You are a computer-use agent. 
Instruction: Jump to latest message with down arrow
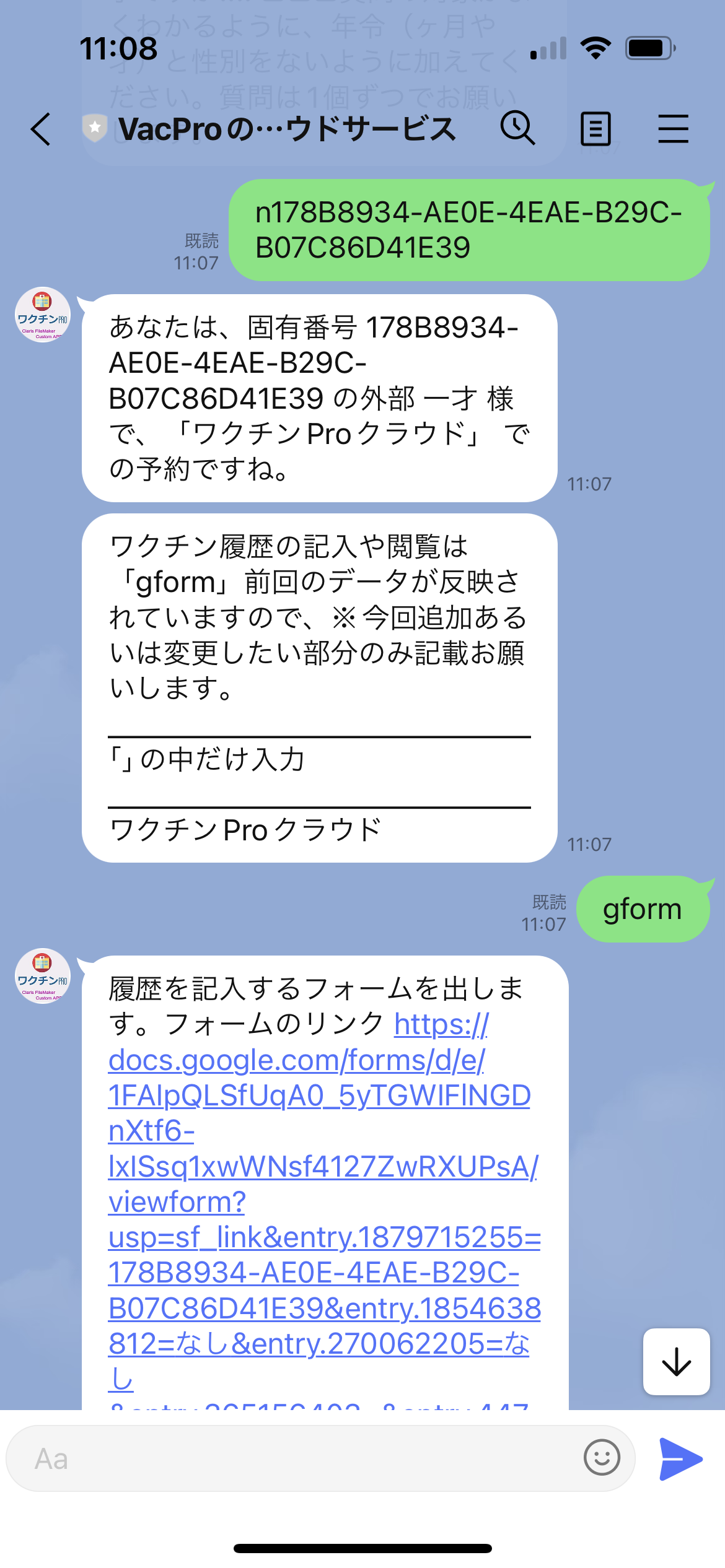point(676,1362)
